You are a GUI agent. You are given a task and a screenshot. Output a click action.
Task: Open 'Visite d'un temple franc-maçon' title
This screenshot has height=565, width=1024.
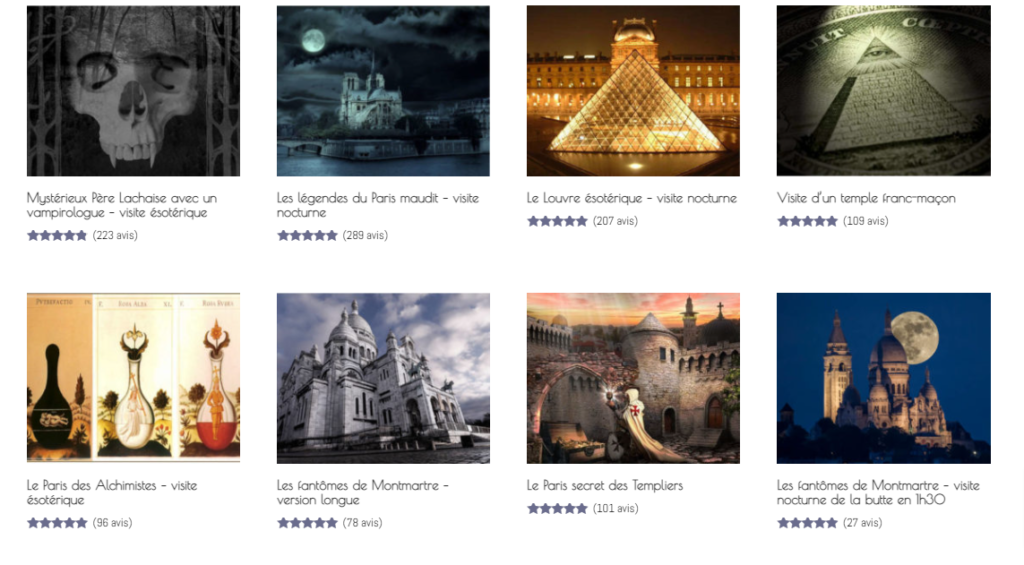coord(866,198)
